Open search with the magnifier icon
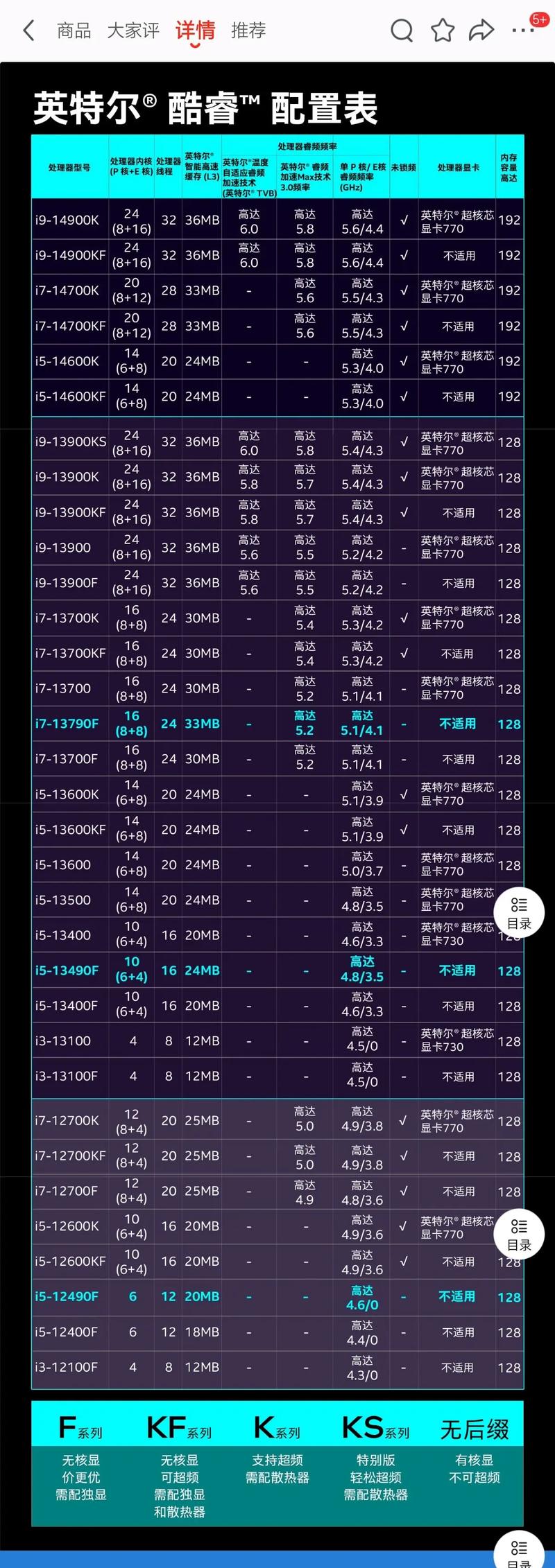The image size is (555, 1568). pos(402,31)
